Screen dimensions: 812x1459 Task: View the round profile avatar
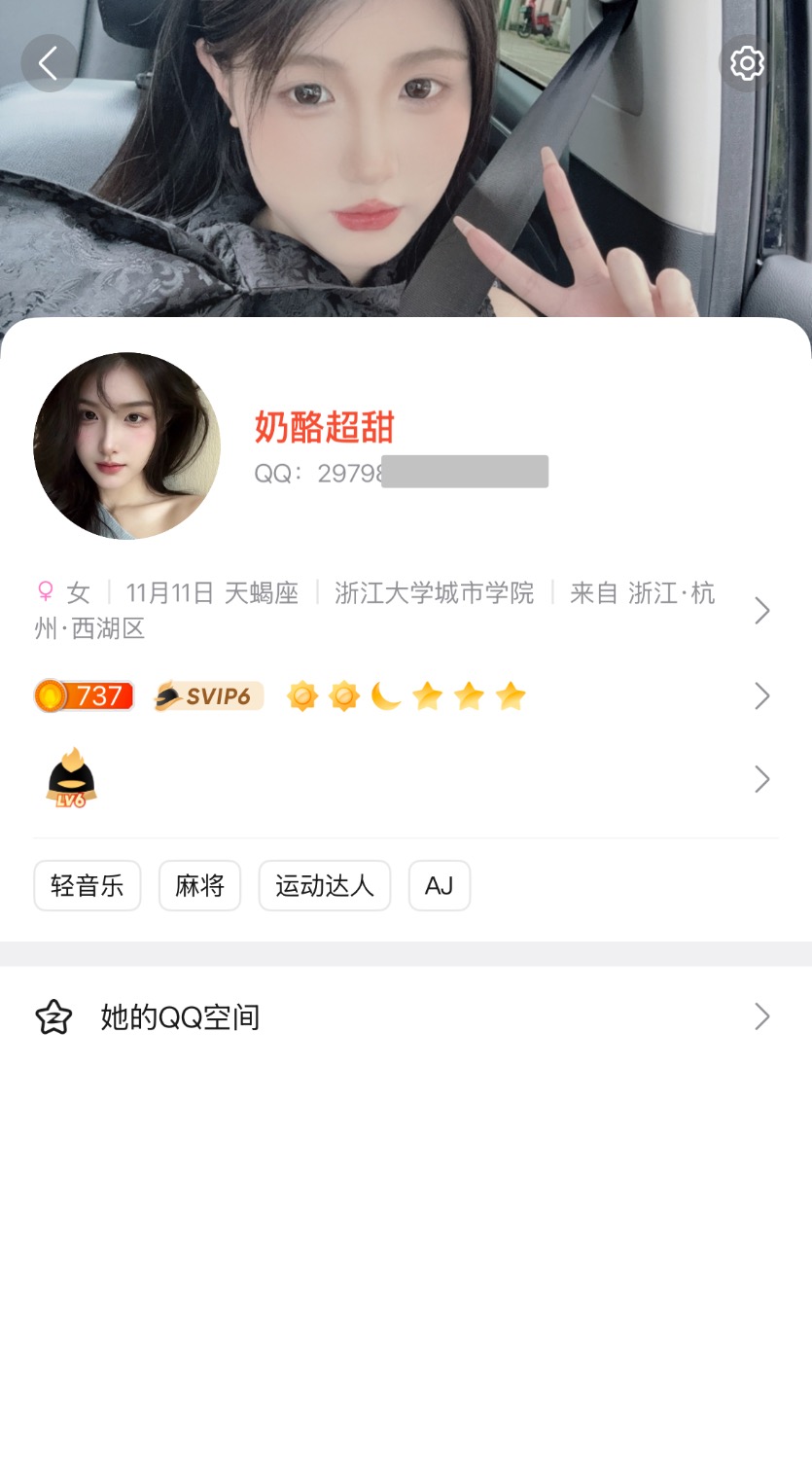coord(126,446)
